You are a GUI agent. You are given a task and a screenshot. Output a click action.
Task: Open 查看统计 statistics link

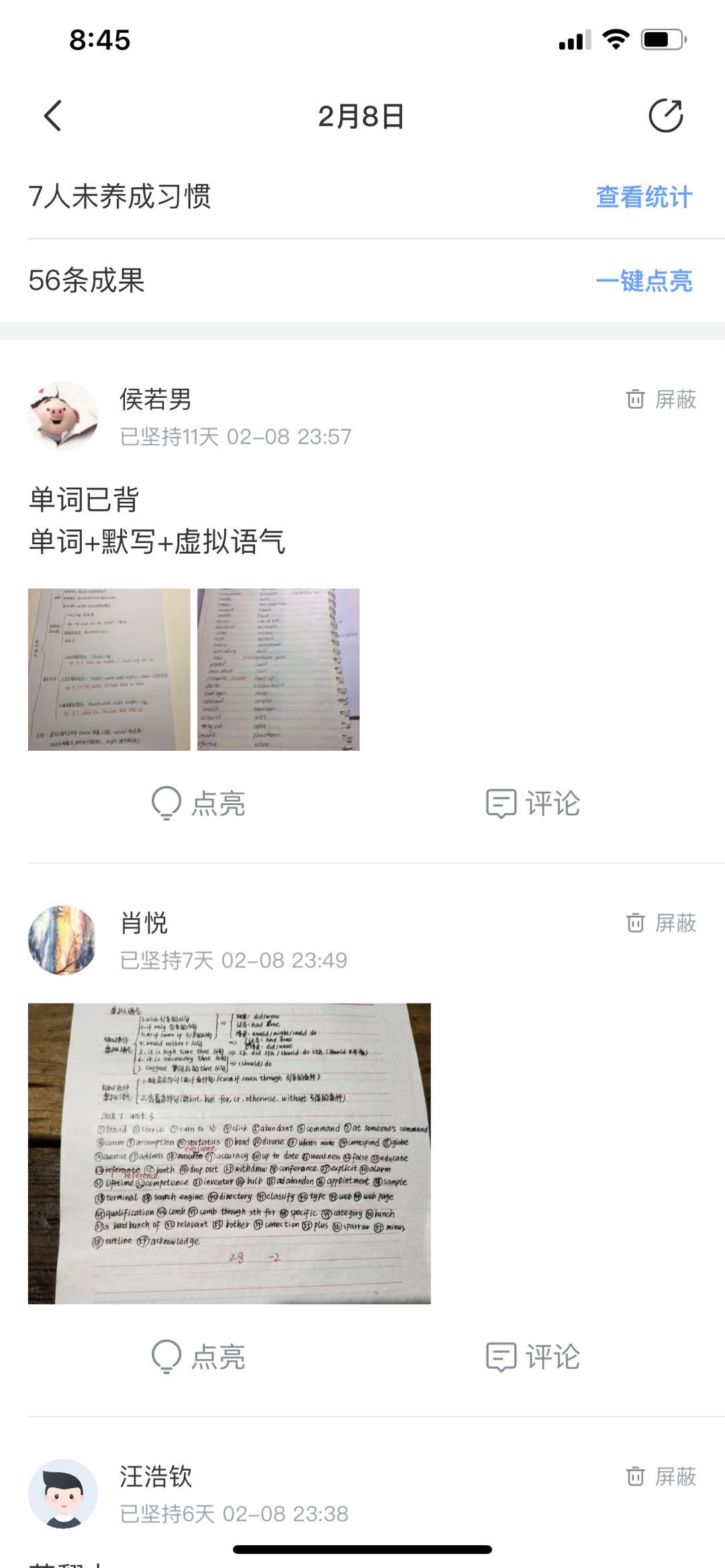coord(643,197)
